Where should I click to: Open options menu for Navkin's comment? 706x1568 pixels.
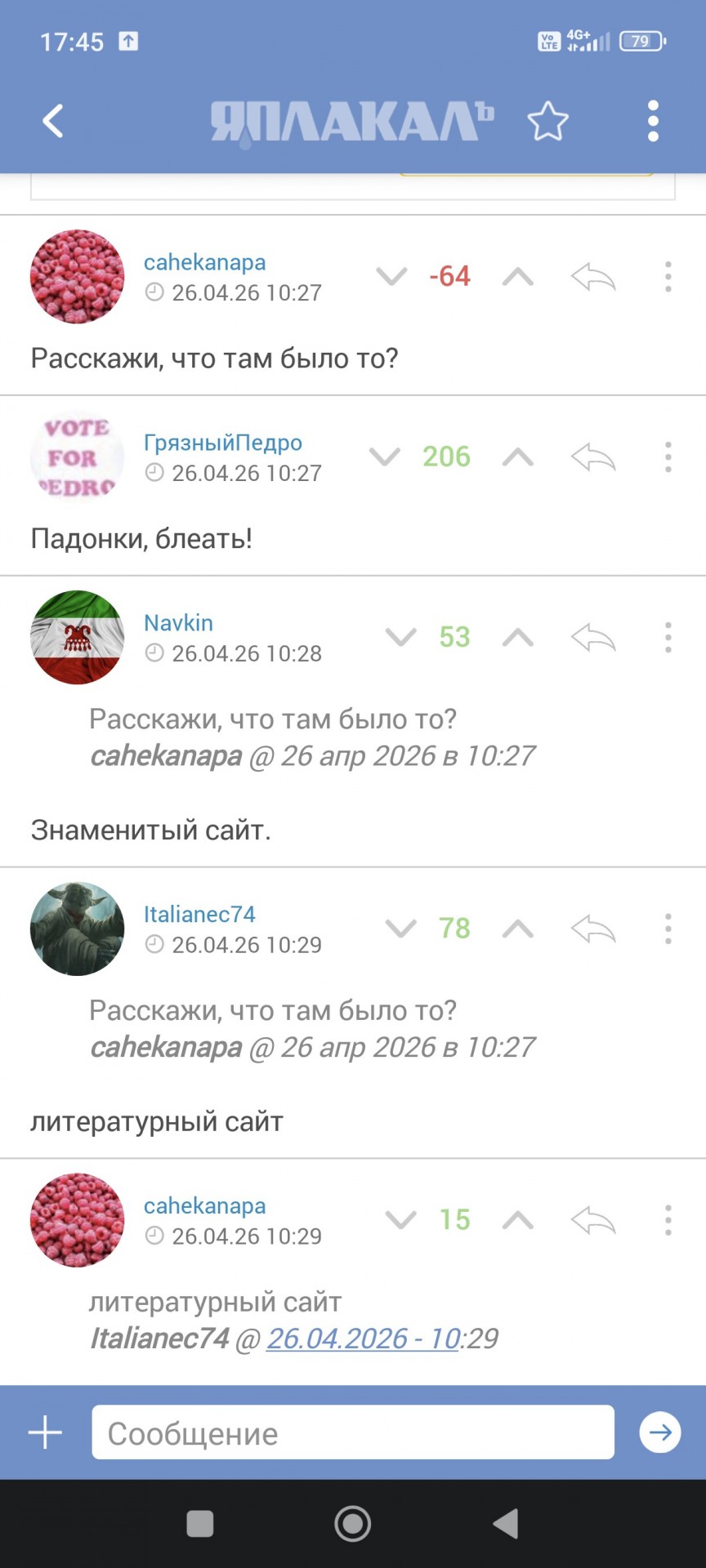(668, 637)
